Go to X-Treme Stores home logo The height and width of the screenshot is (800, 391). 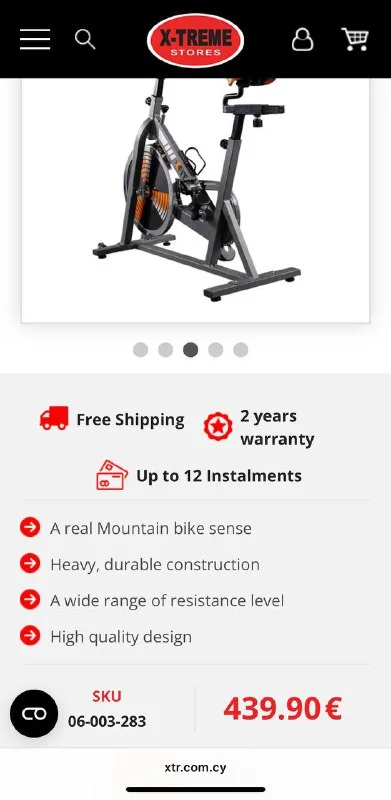[195, 40]
